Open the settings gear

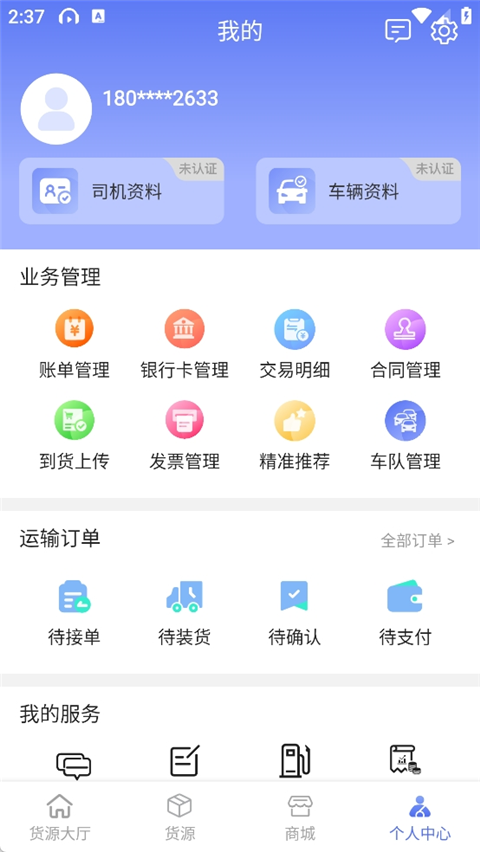coord(444,31)
